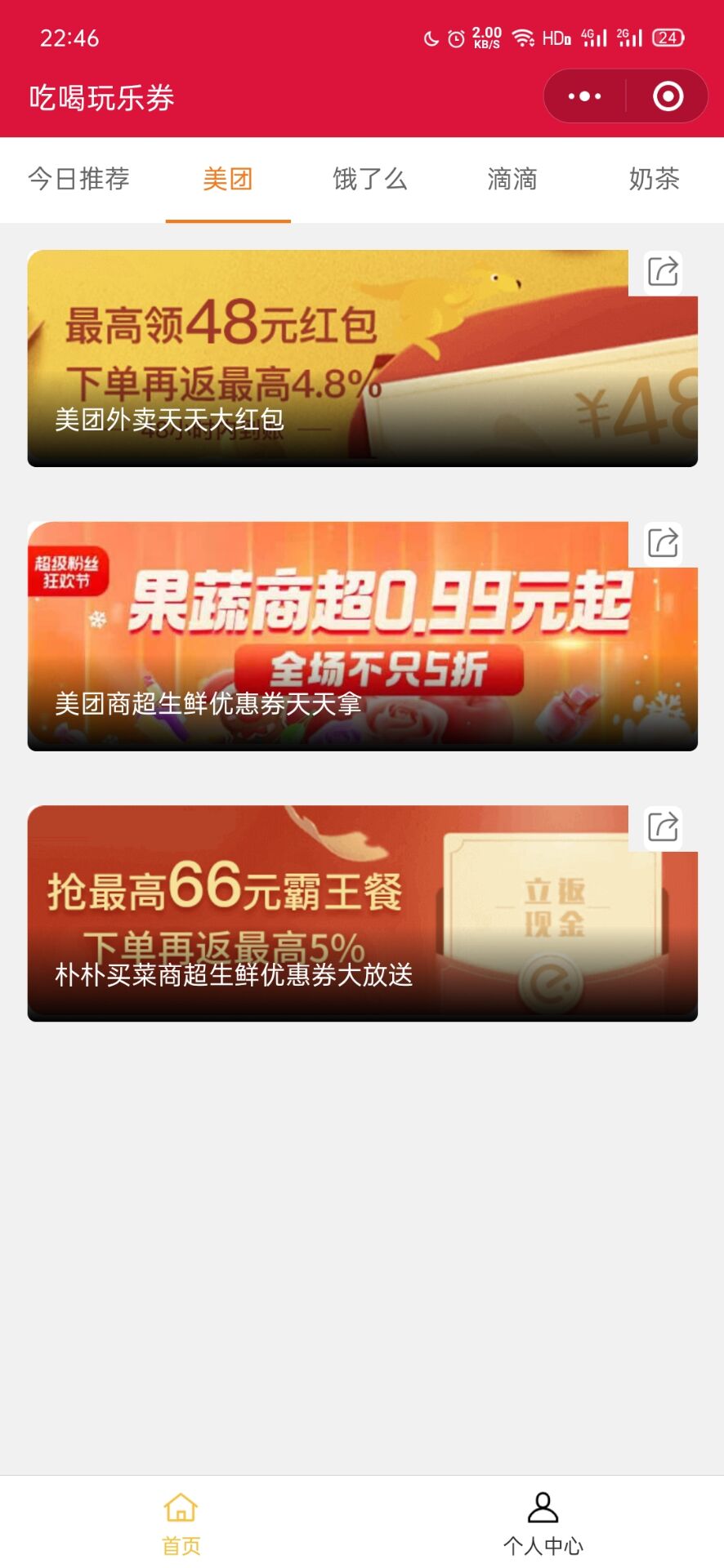Share the 朴朴买菜商超生鲜优惠券大放送 coupon

pos(663,826)
